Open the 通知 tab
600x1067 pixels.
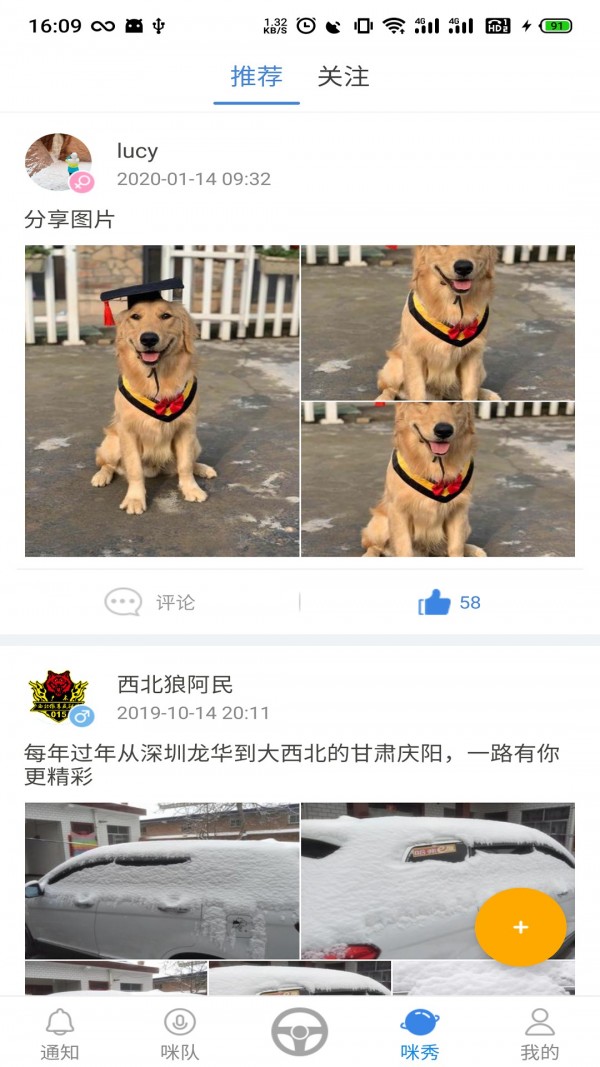pyautogui.click(x=60, y=1033)
